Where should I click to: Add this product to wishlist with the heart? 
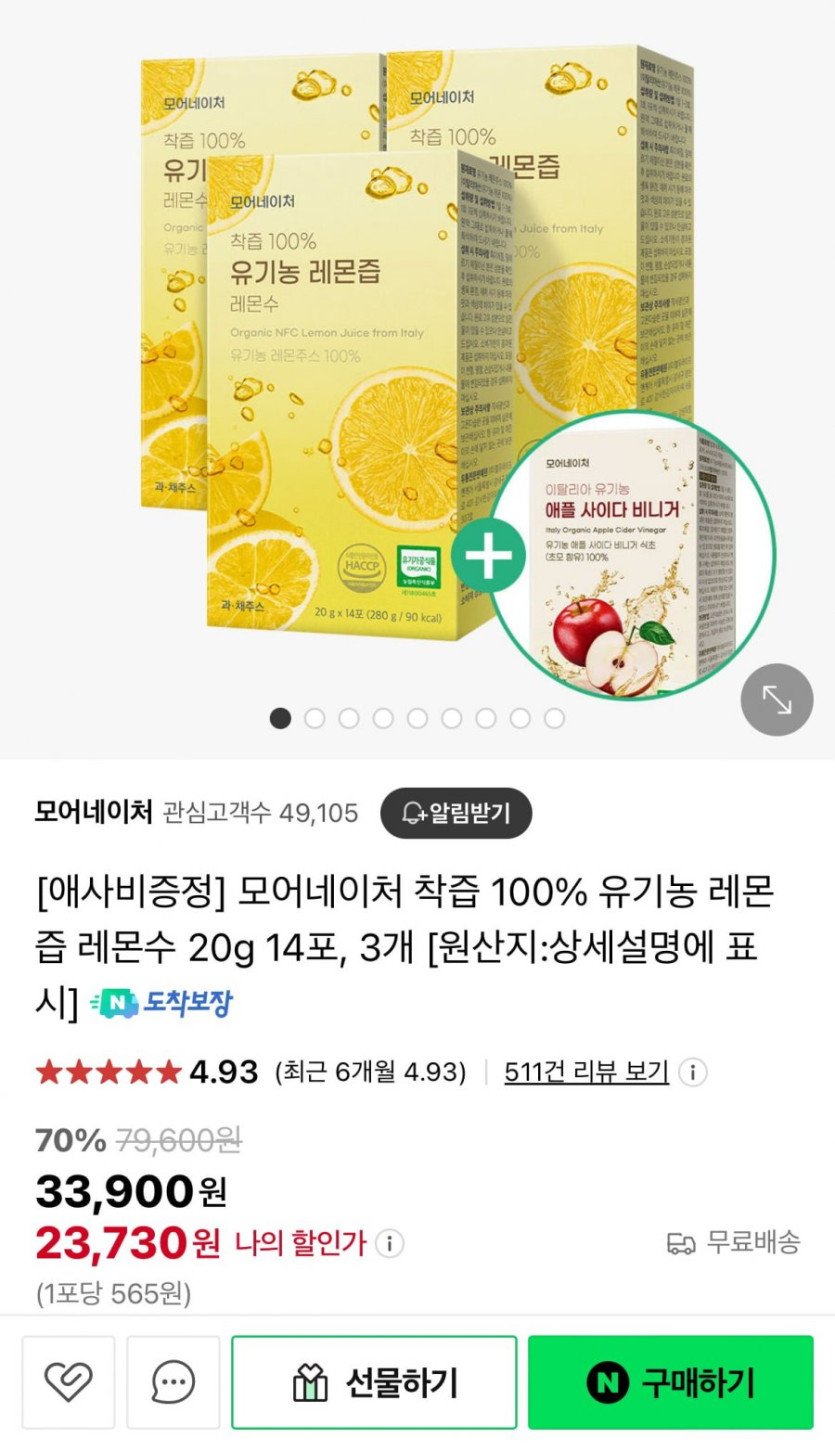click(x=69, y=1382)
